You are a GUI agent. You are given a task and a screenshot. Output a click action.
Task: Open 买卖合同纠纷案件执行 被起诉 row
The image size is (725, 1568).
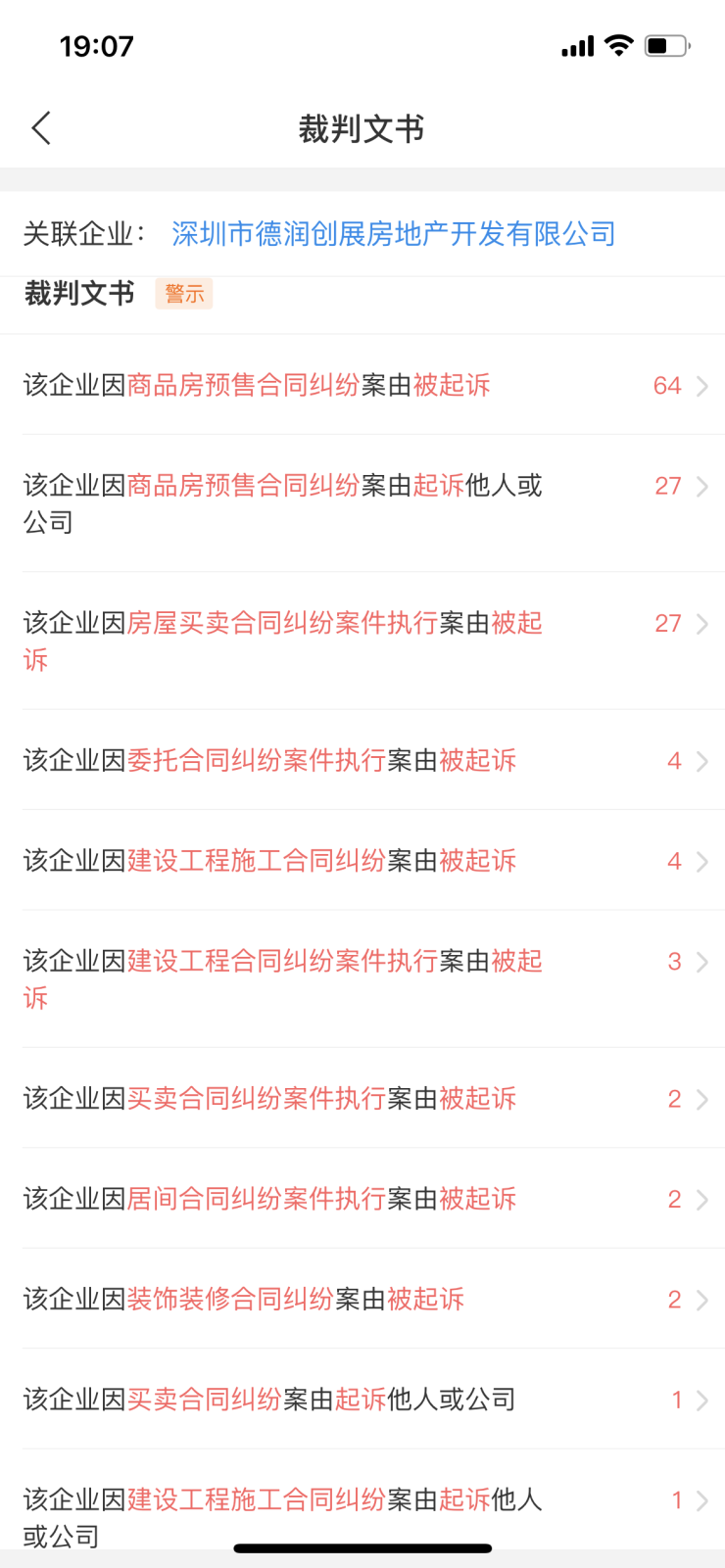362,1099
